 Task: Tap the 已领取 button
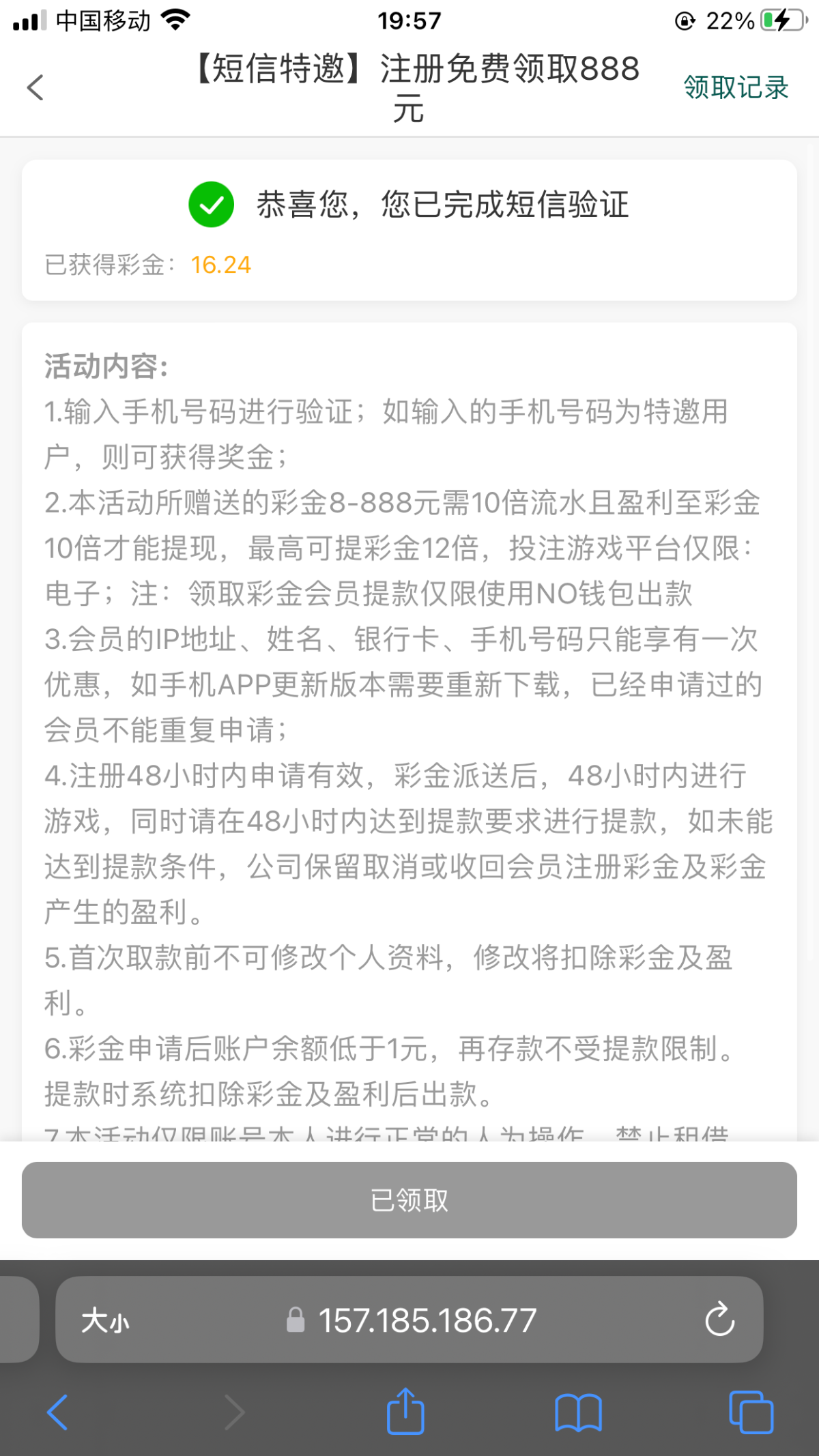click(x=409, y=1200)
